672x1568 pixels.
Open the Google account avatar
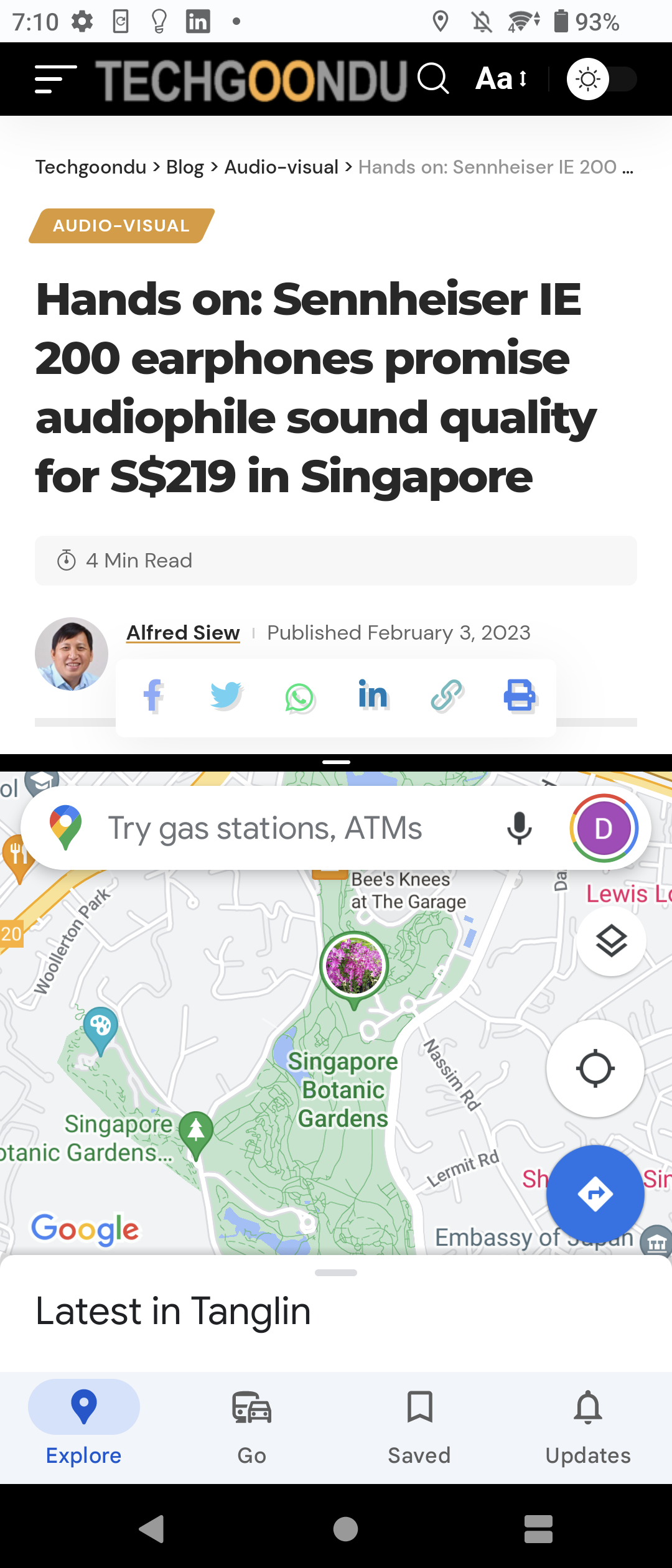604,828
